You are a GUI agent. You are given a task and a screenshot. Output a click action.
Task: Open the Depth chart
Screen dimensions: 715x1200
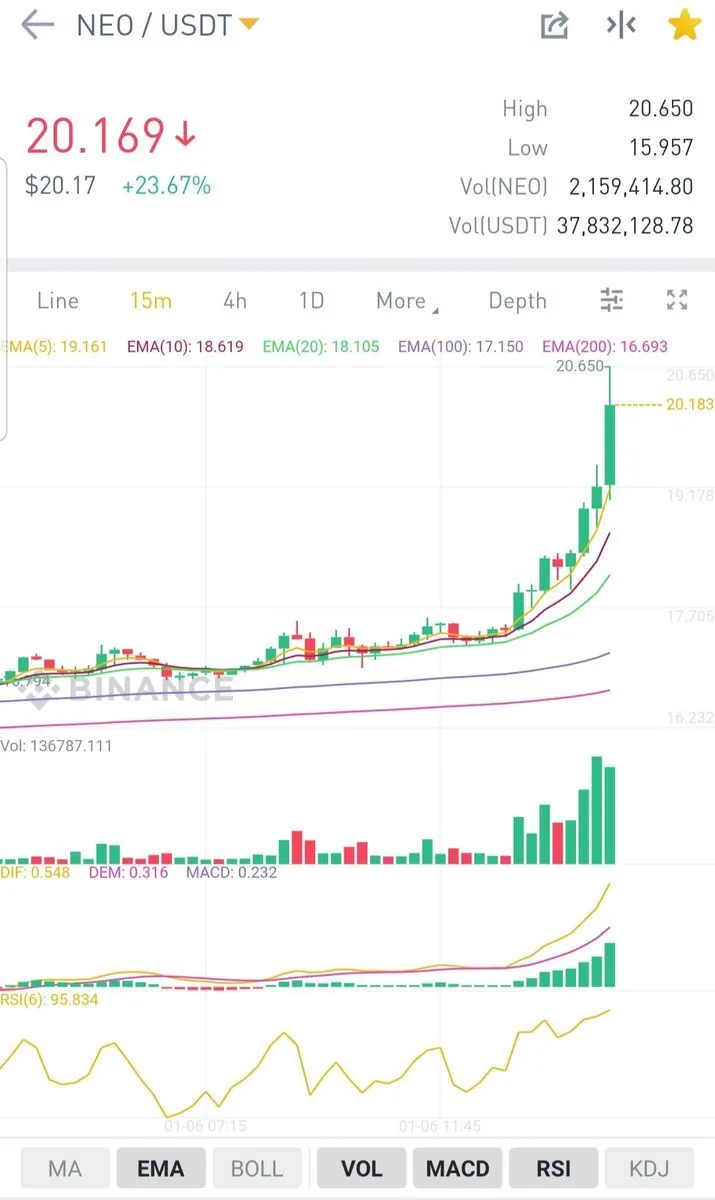tap(517, 300)
